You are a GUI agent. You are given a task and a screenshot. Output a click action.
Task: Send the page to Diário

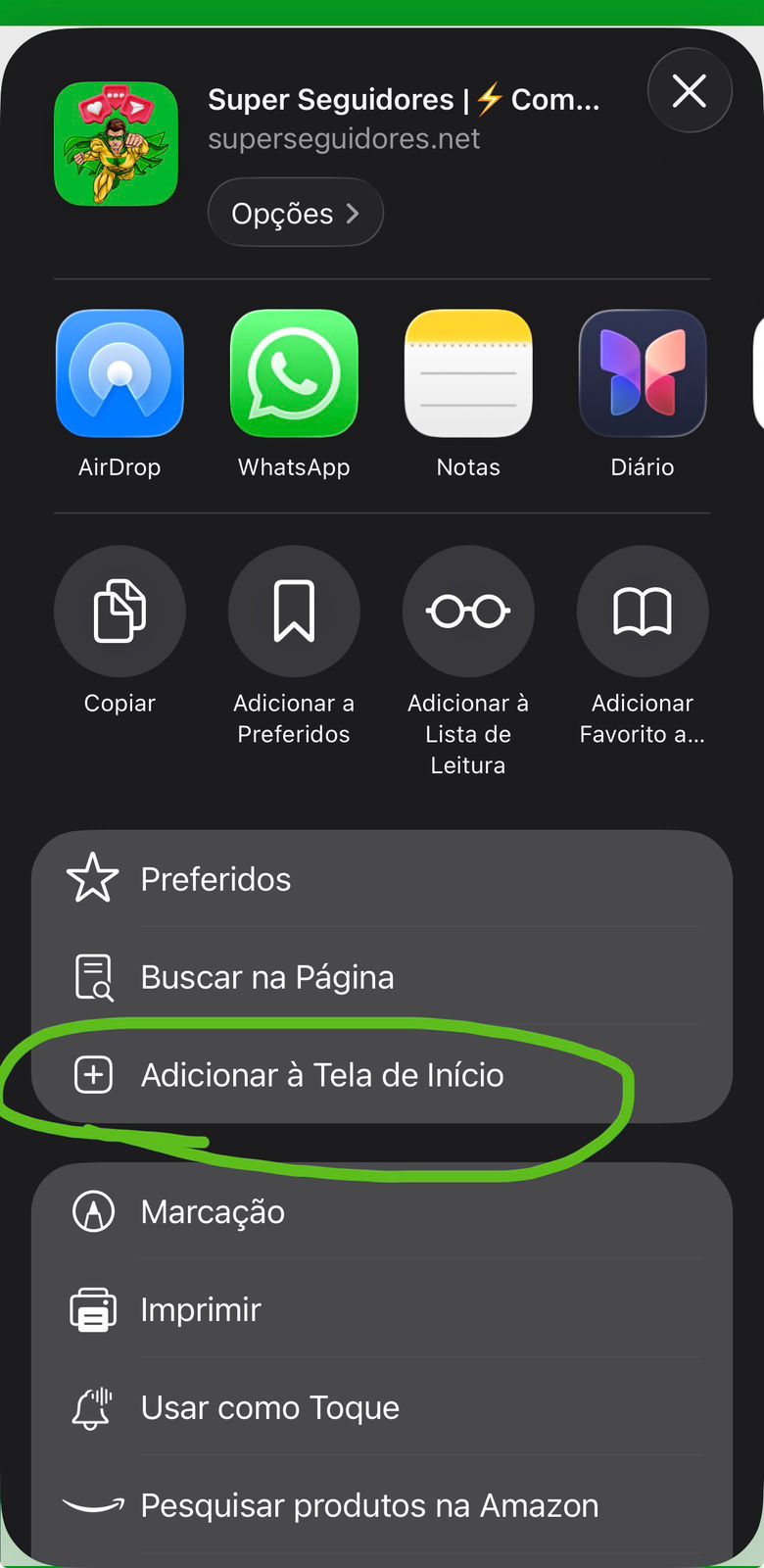tap(643, 374)
